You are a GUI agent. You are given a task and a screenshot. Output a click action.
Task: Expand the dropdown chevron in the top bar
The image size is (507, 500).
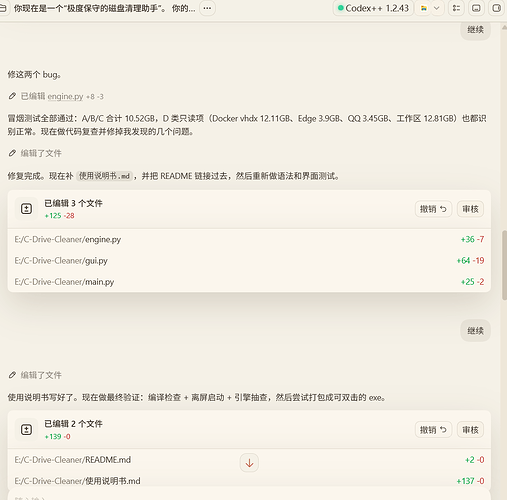(x=436, y=8)
